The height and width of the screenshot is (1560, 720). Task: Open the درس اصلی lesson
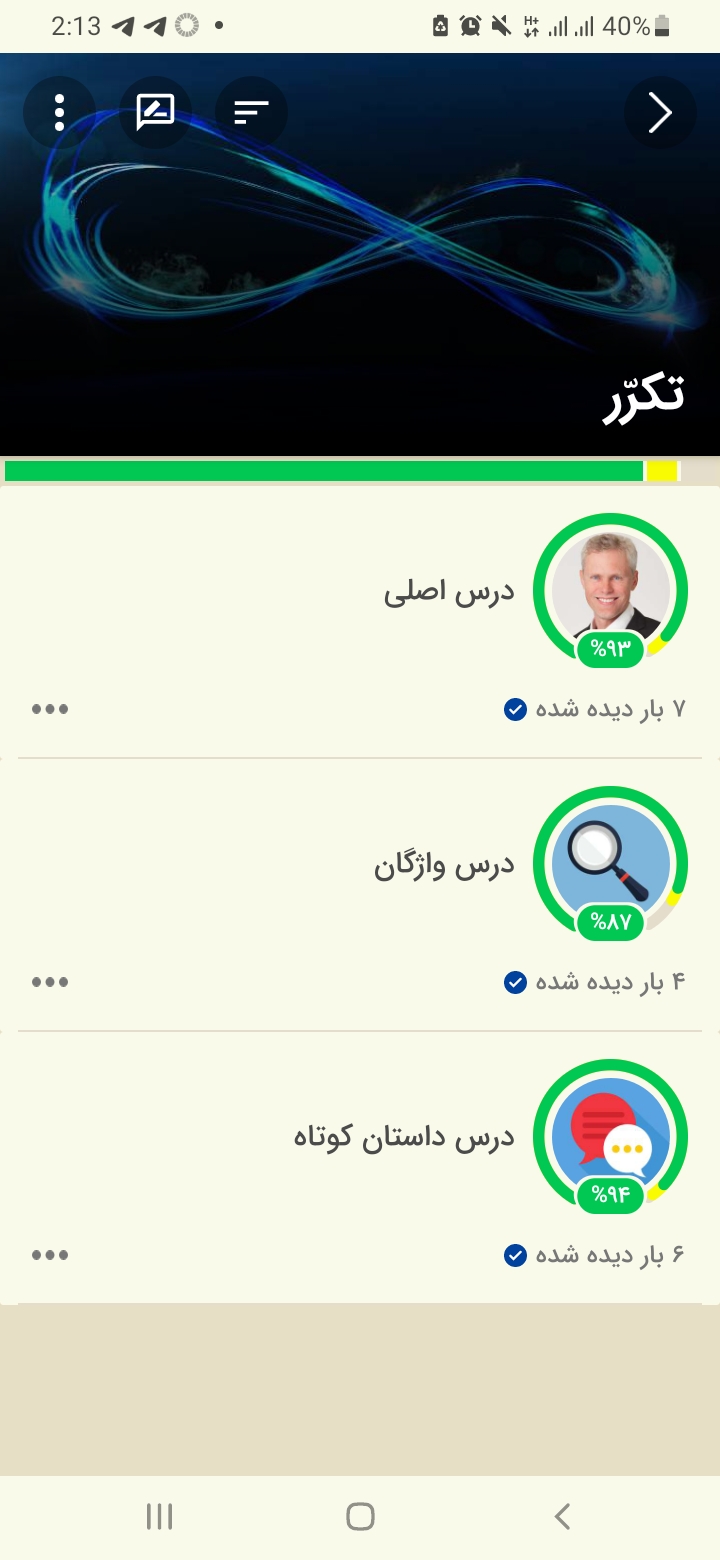click(449, 592)
